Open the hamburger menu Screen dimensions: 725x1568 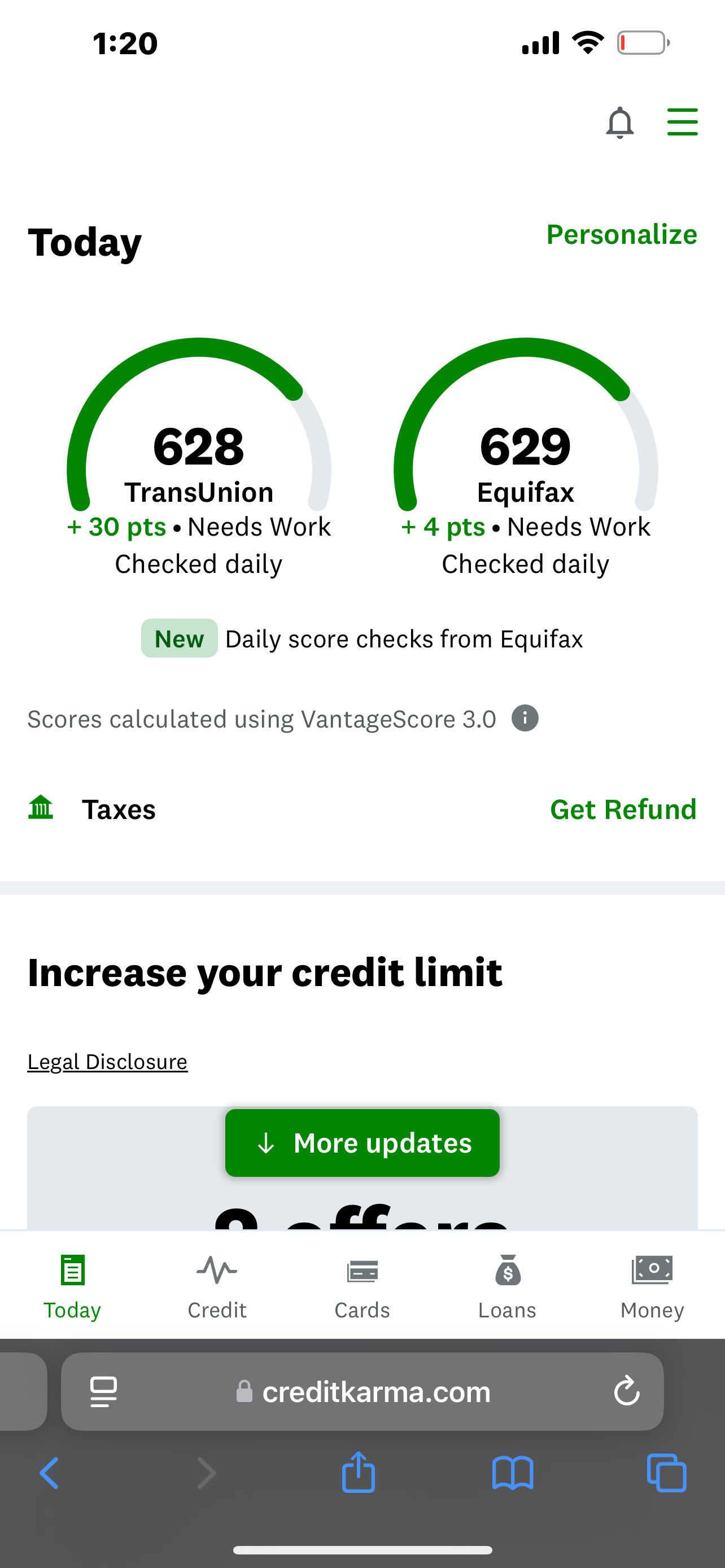(682, 122)
